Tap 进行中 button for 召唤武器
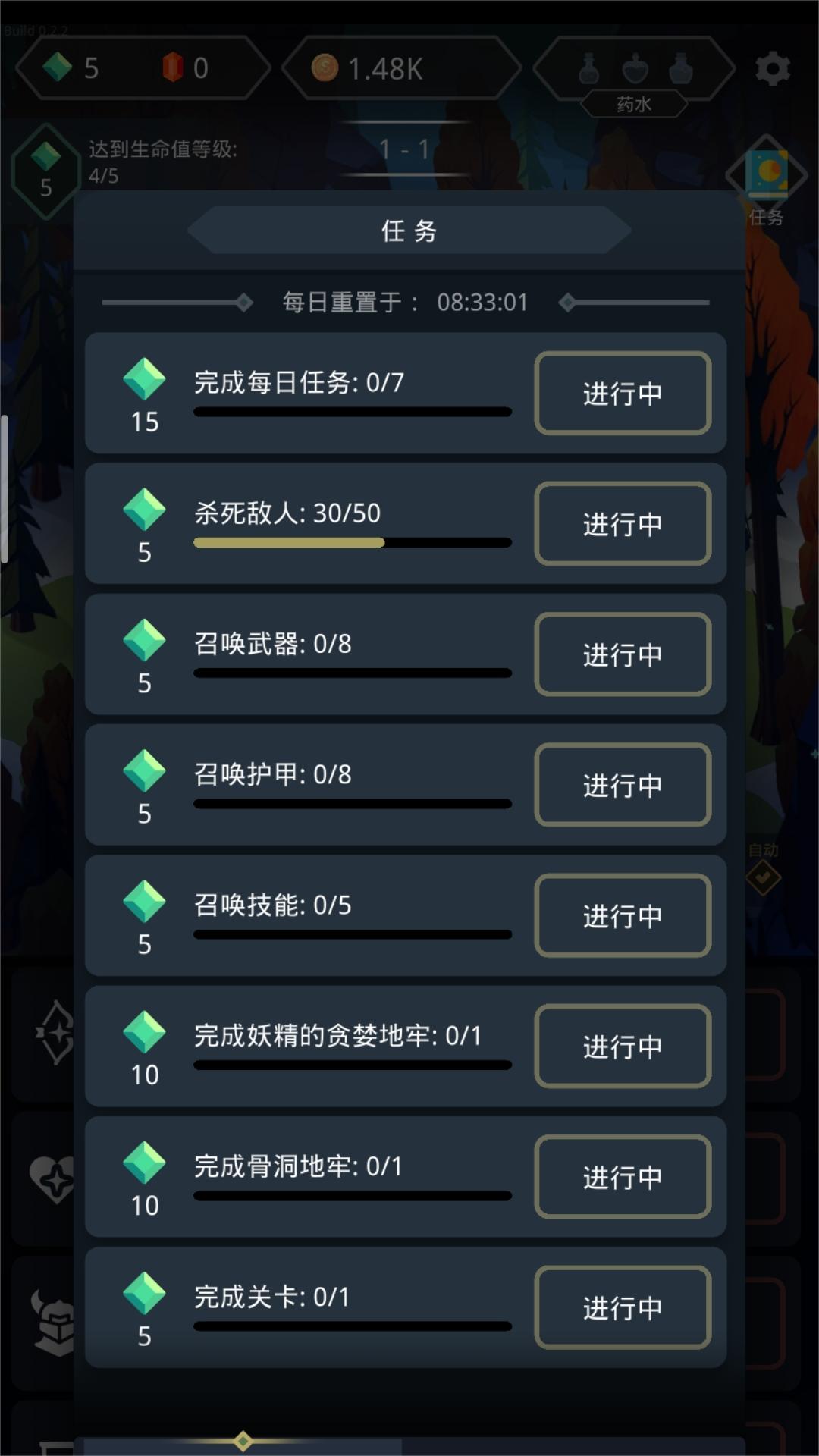This screenshot has width=819, height=1456. 622,654
